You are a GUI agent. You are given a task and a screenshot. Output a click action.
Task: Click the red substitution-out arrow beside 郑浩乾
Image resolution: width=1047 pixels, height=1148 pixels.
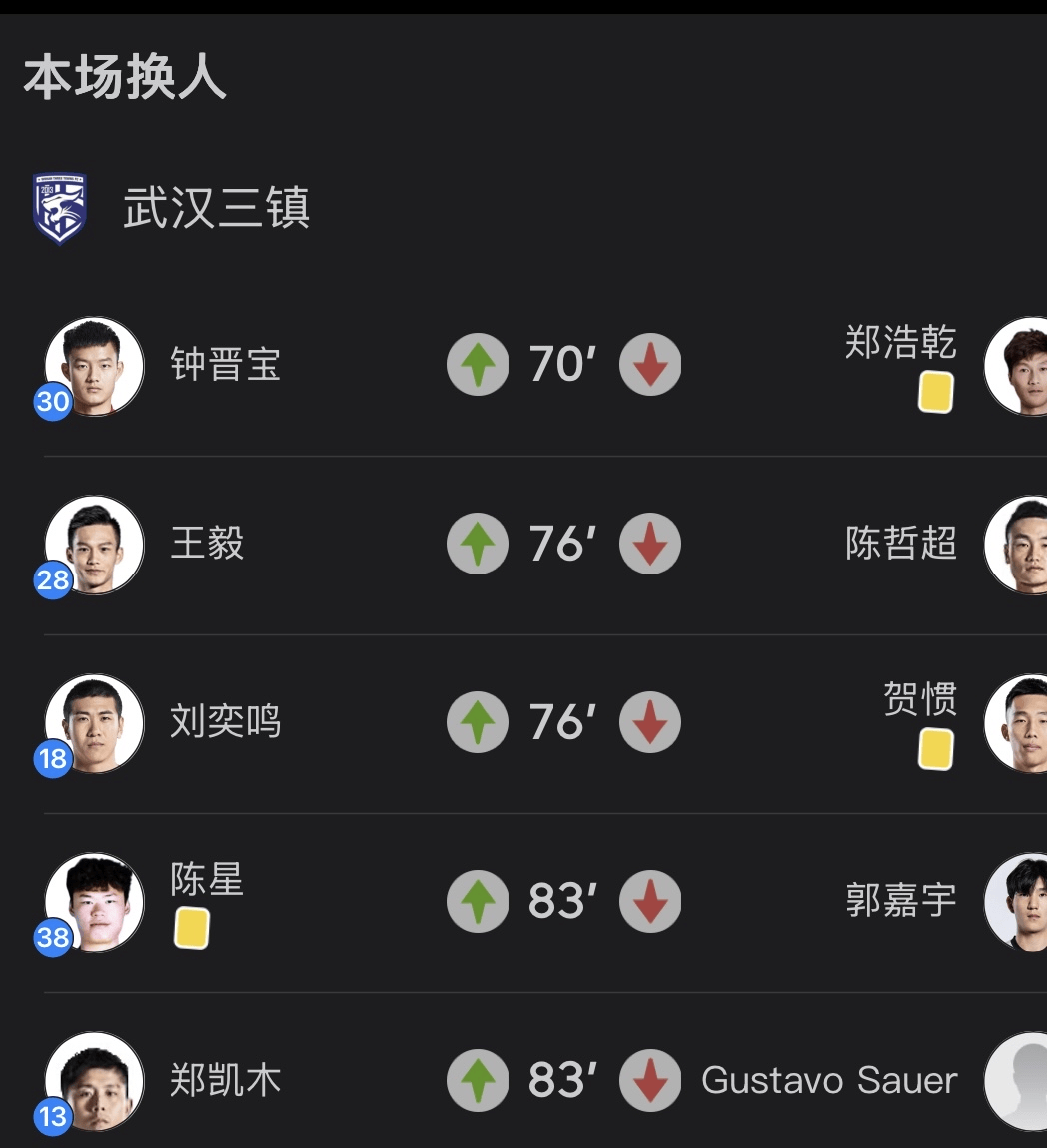[650, 366]
